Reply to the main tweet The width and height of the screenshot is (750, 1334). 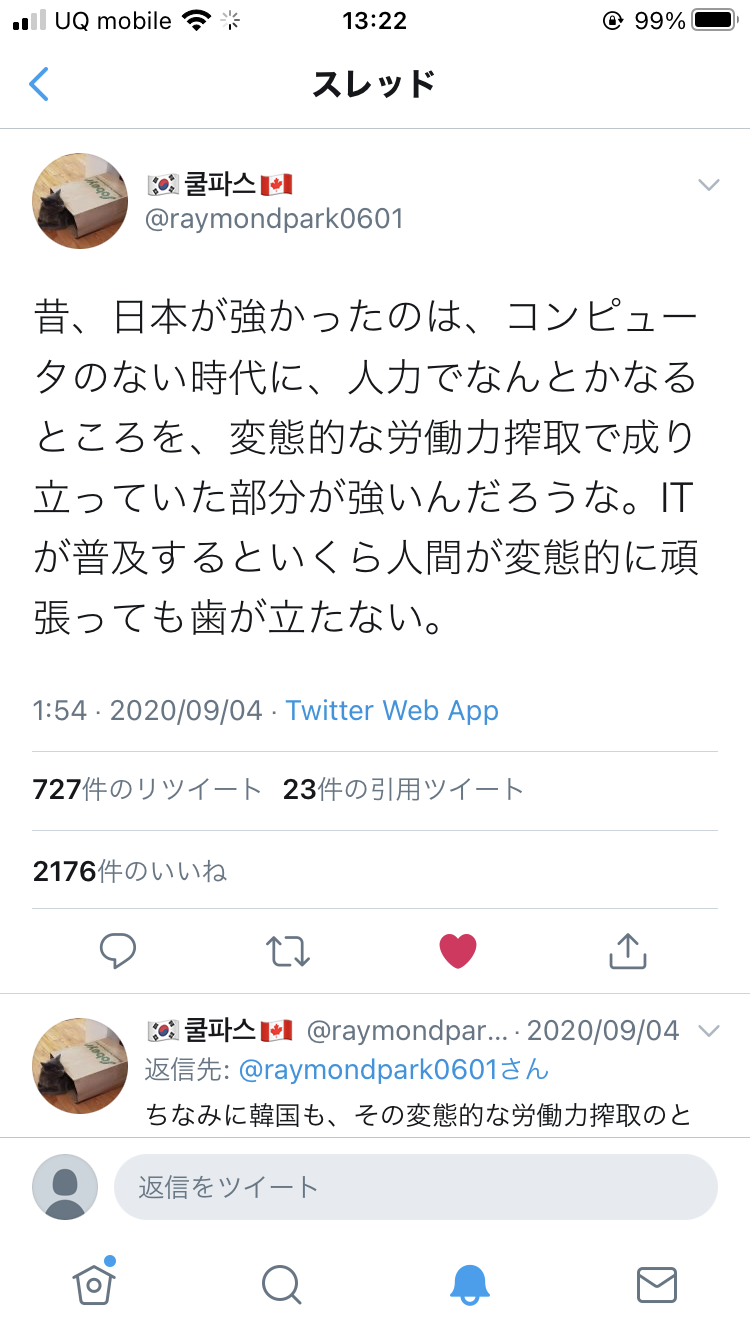tap(118, 950)
